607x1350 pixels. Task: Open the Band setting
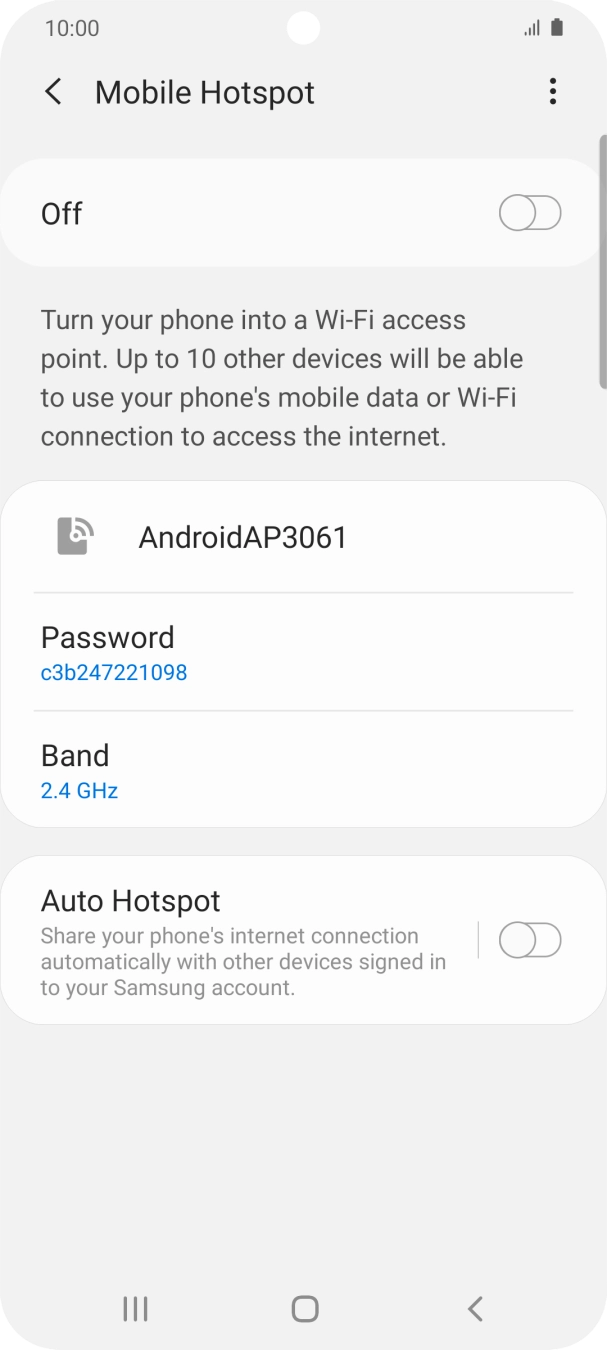coord(303,770)
